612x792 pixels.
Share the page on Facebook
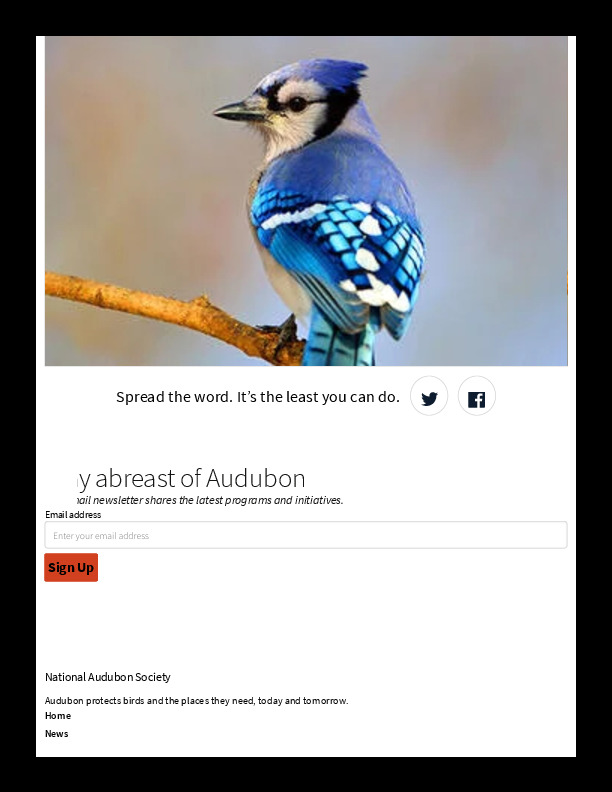[477, 396]
